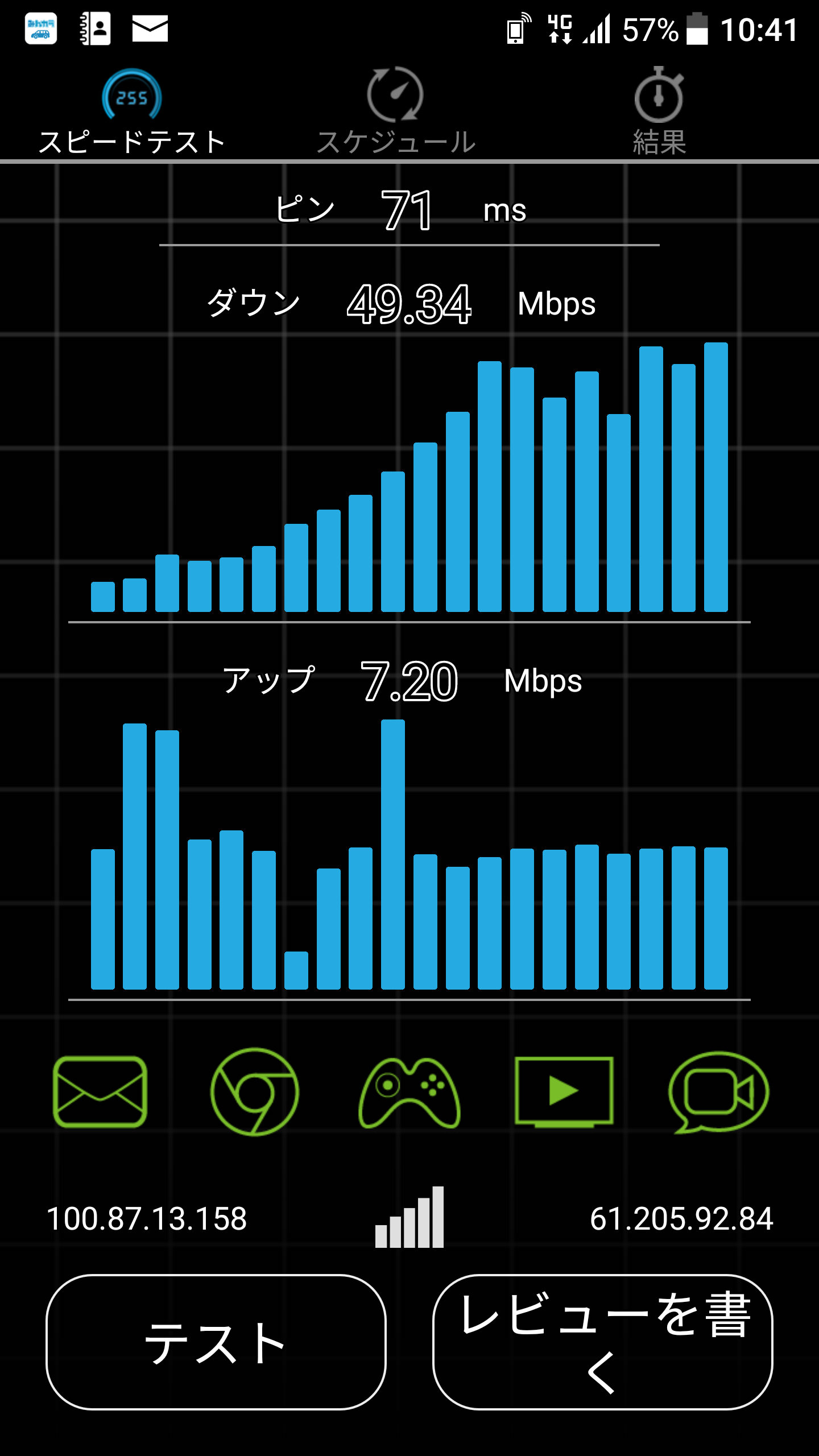Screen dimensions: 819x1456
Task: Start a new test with テスト button
Action: (216, 1342)
